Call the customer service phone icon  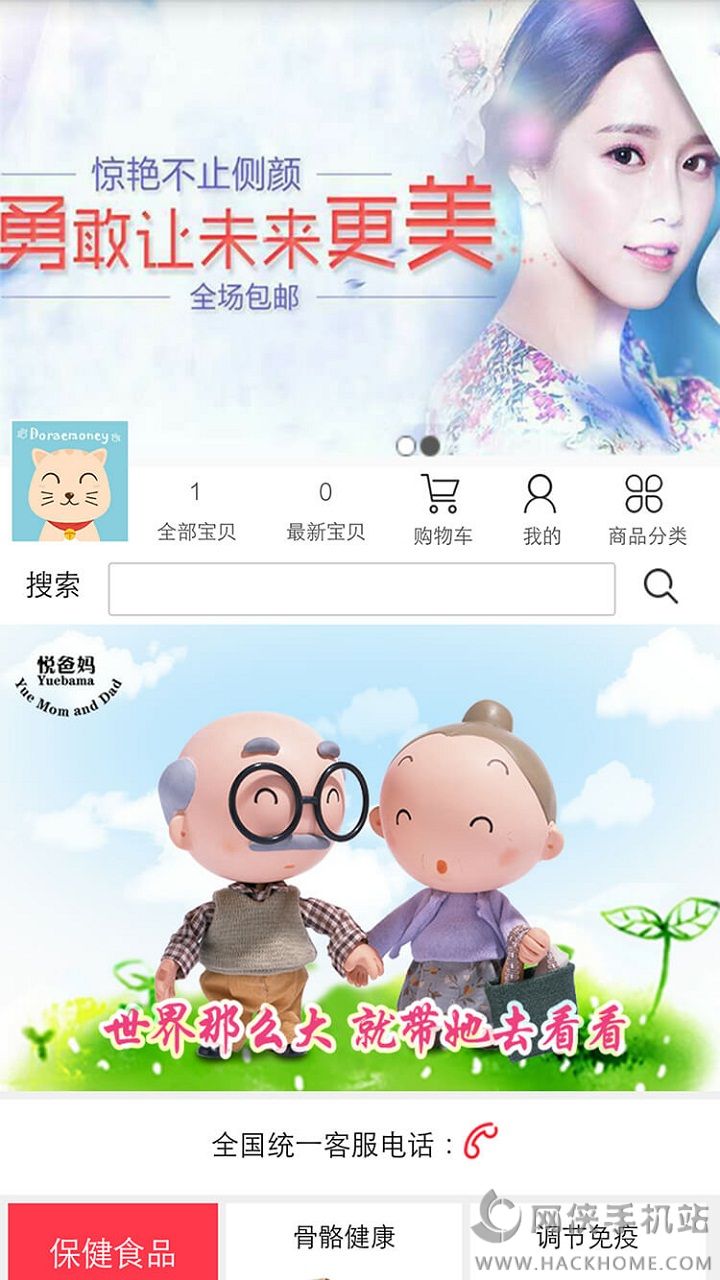[x=480, y=1141]
